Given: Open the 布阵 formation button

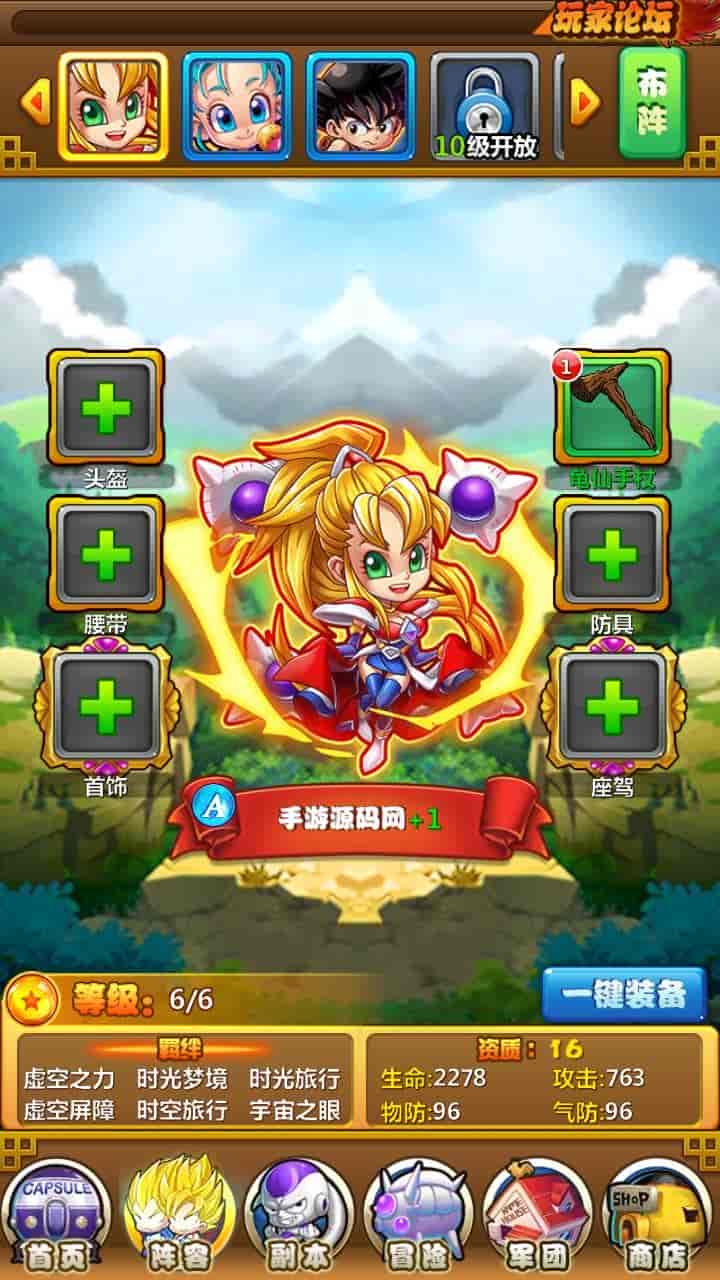Looking at the screenshot, I should point(652,103).
